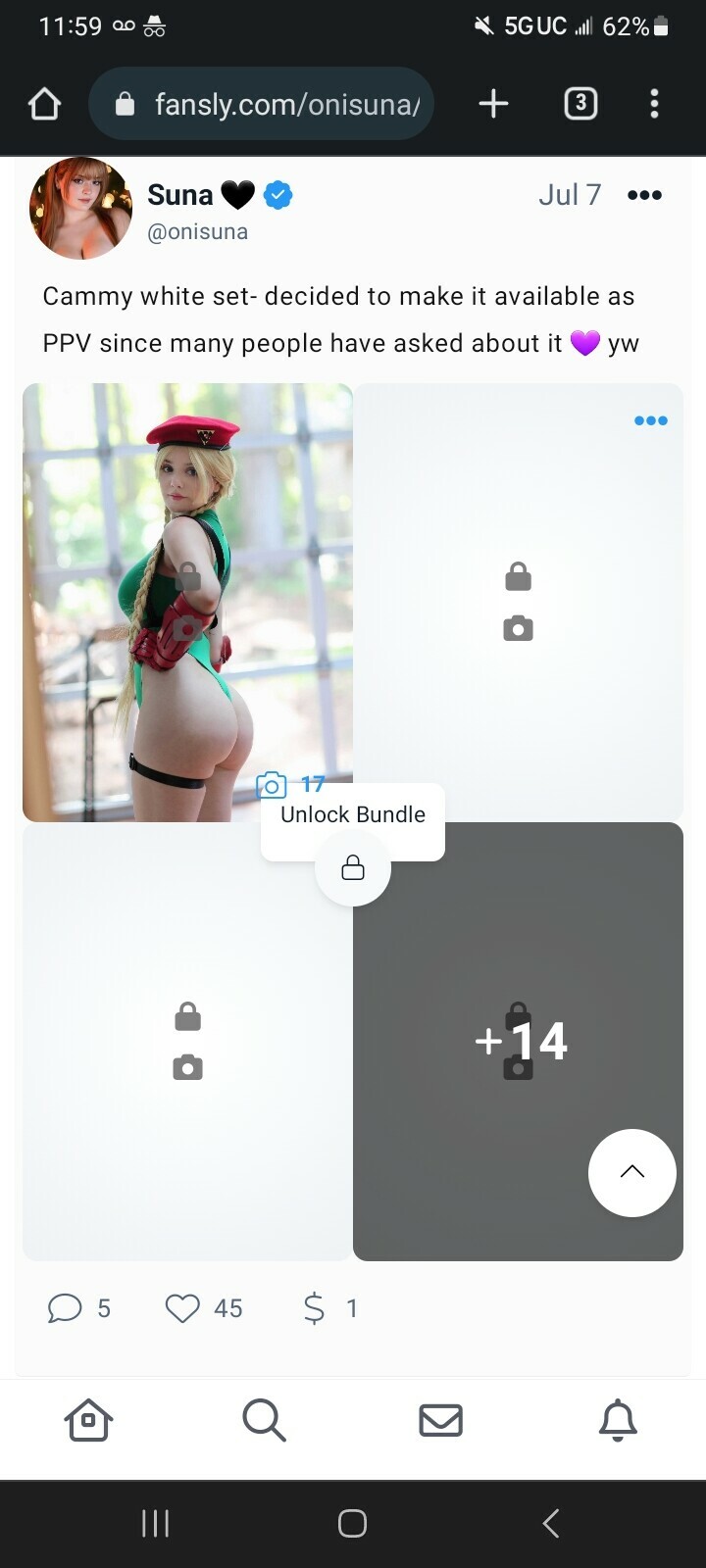Screen dimensions: 706x1568
Task: Tap the Unlock Bundle lock button
Action: coord(353,868)
